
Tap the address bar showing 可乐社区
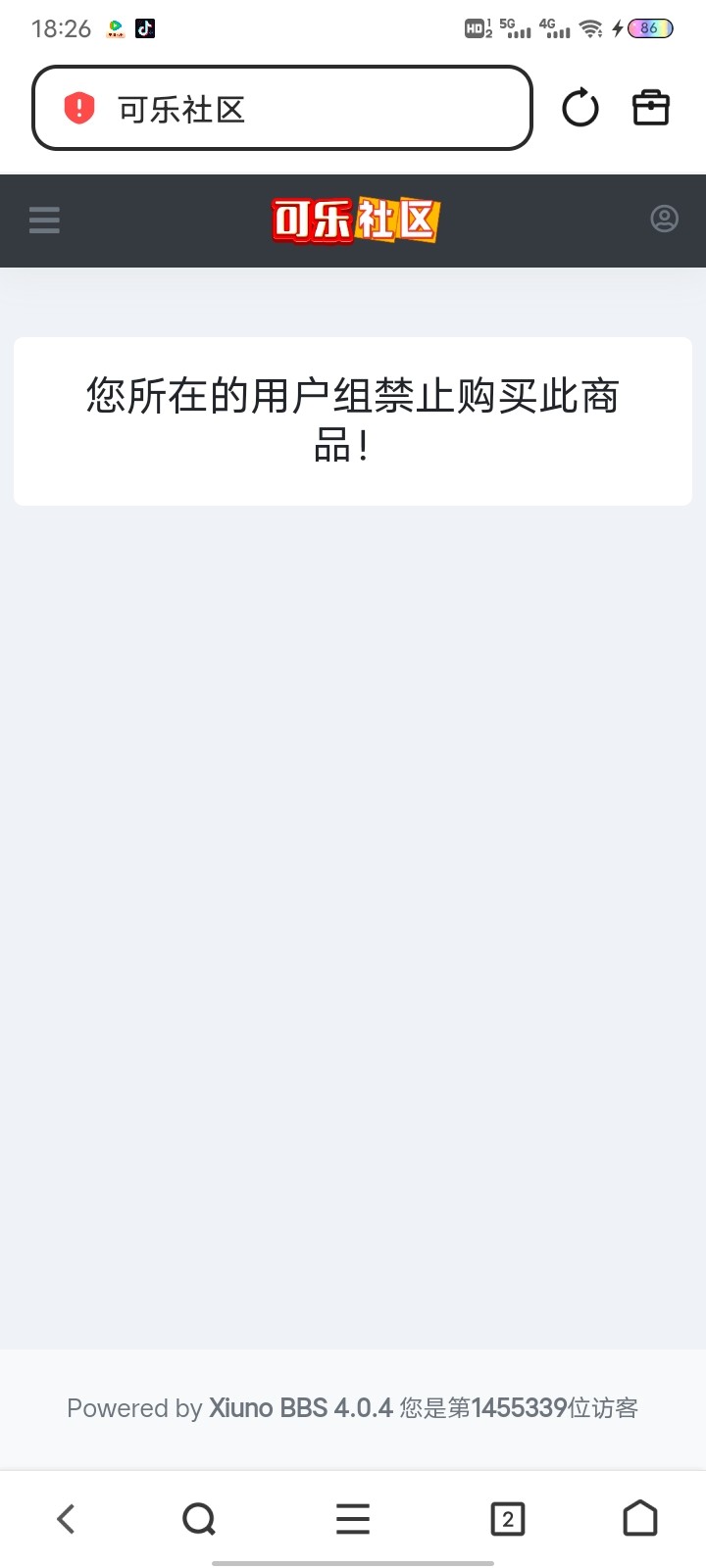click(294, 109)
